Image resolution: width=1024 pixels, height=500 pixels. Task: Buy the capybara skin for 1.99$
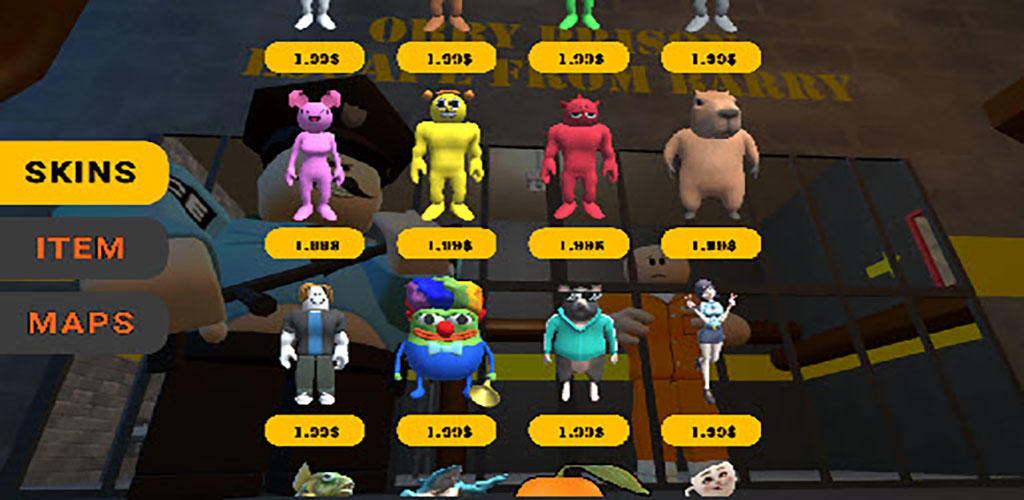click(711, 243)
